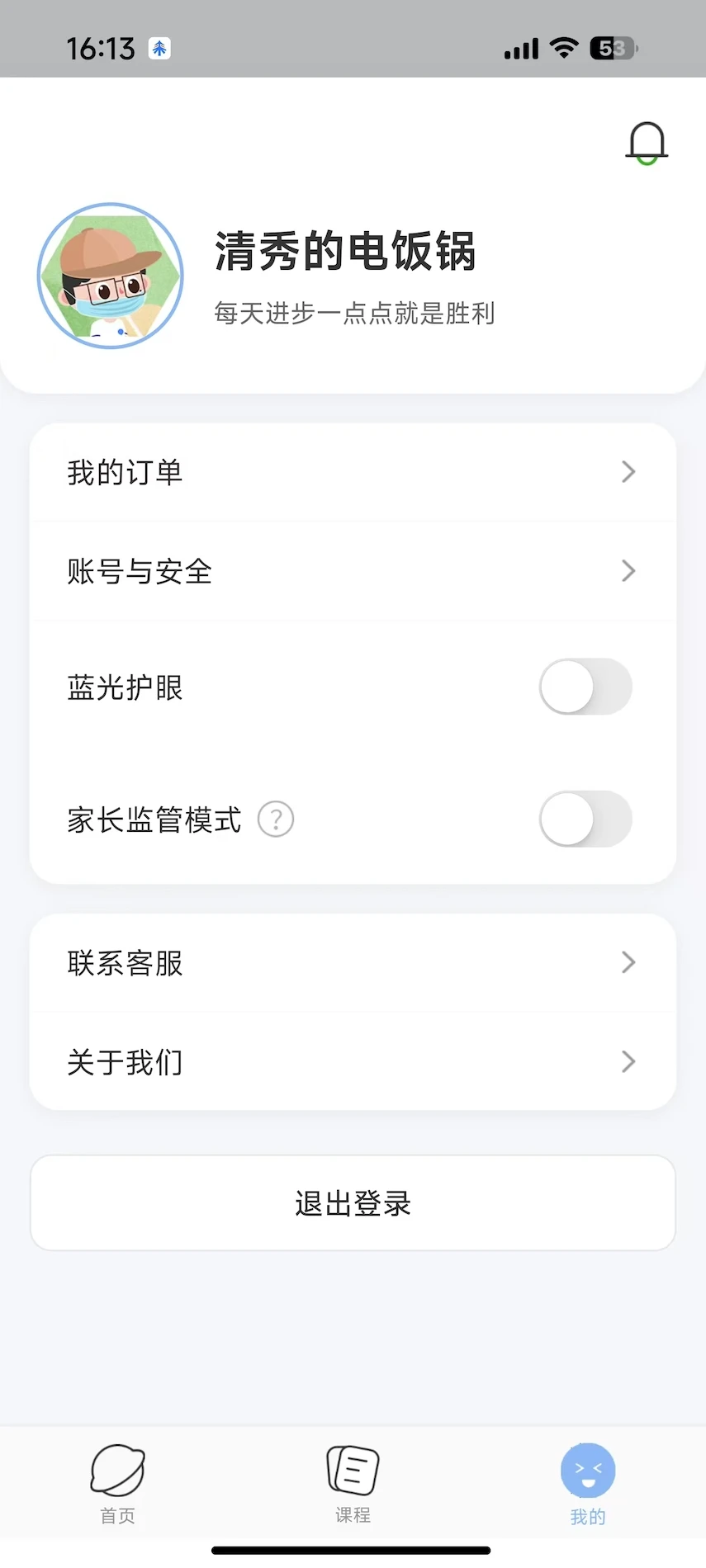Open 我的订单 orders row
The width and height of the screenshot is (706, 1568).
pyautogui.click(x=353, y=472)
